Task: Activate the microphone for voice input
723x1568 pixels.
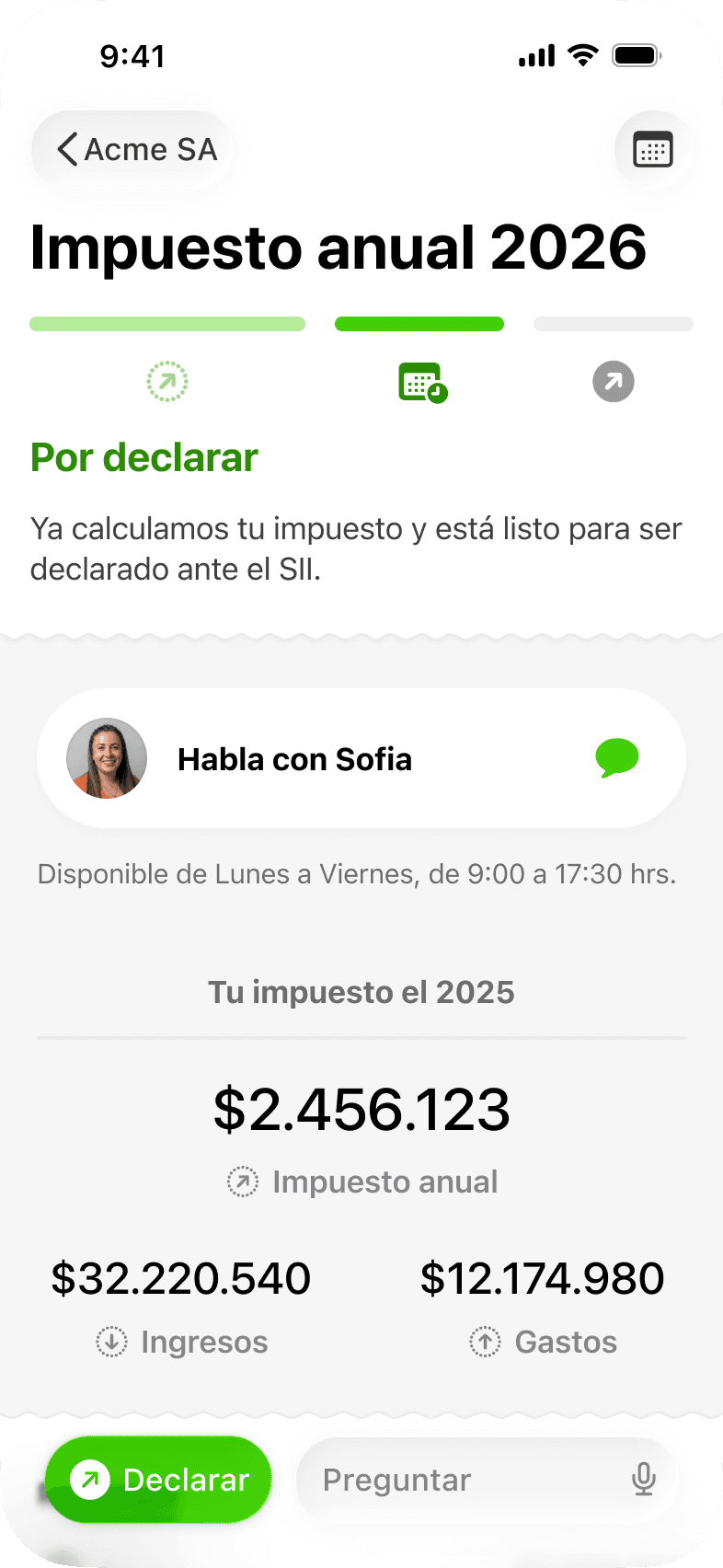Action: pos(644,1480)
